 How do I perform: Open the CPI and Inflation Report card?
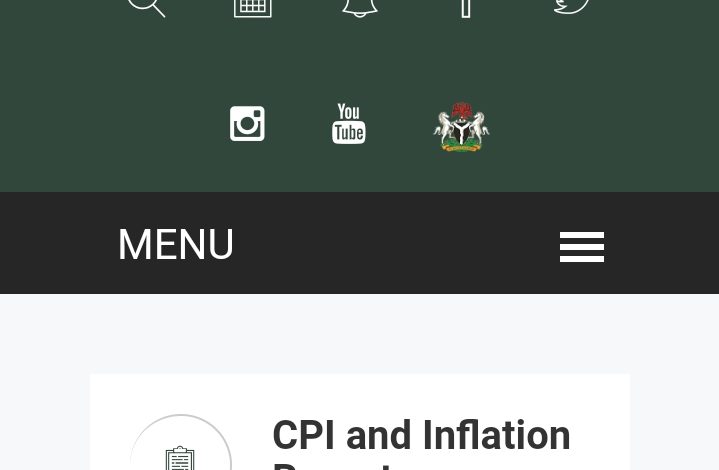420,438
